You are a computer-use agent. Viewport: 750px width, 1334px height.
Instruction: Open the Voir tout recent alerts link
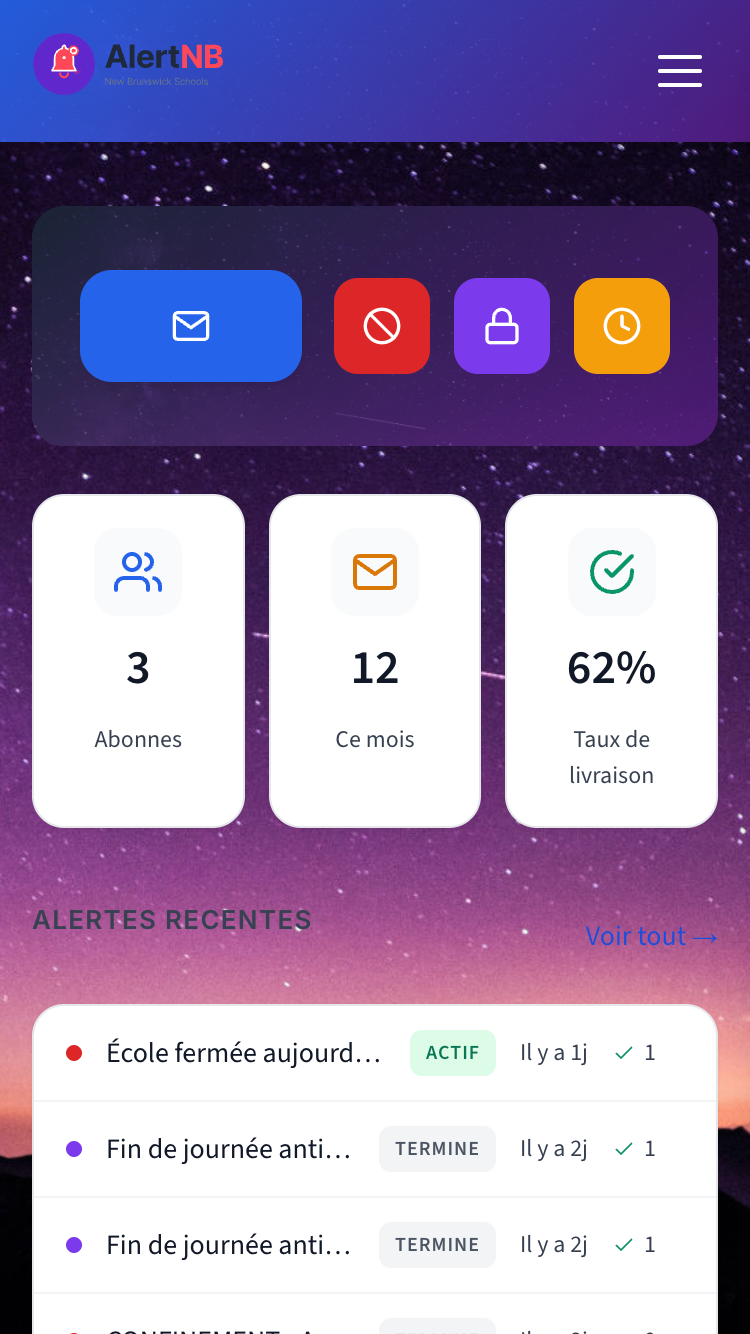click(x=652, y=936)
